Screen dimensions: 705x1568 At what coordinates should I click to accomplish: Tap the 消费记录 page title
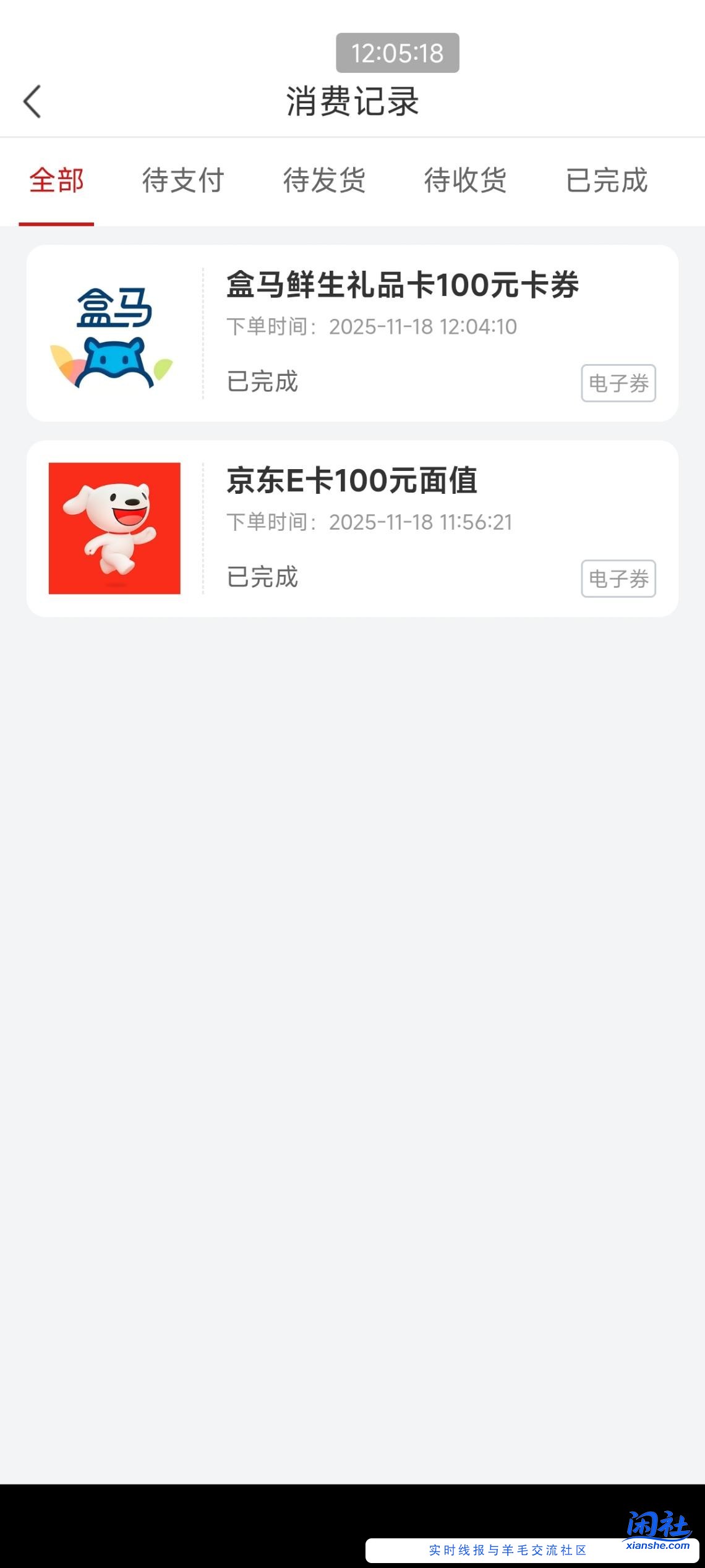click(x=352, y=101)
